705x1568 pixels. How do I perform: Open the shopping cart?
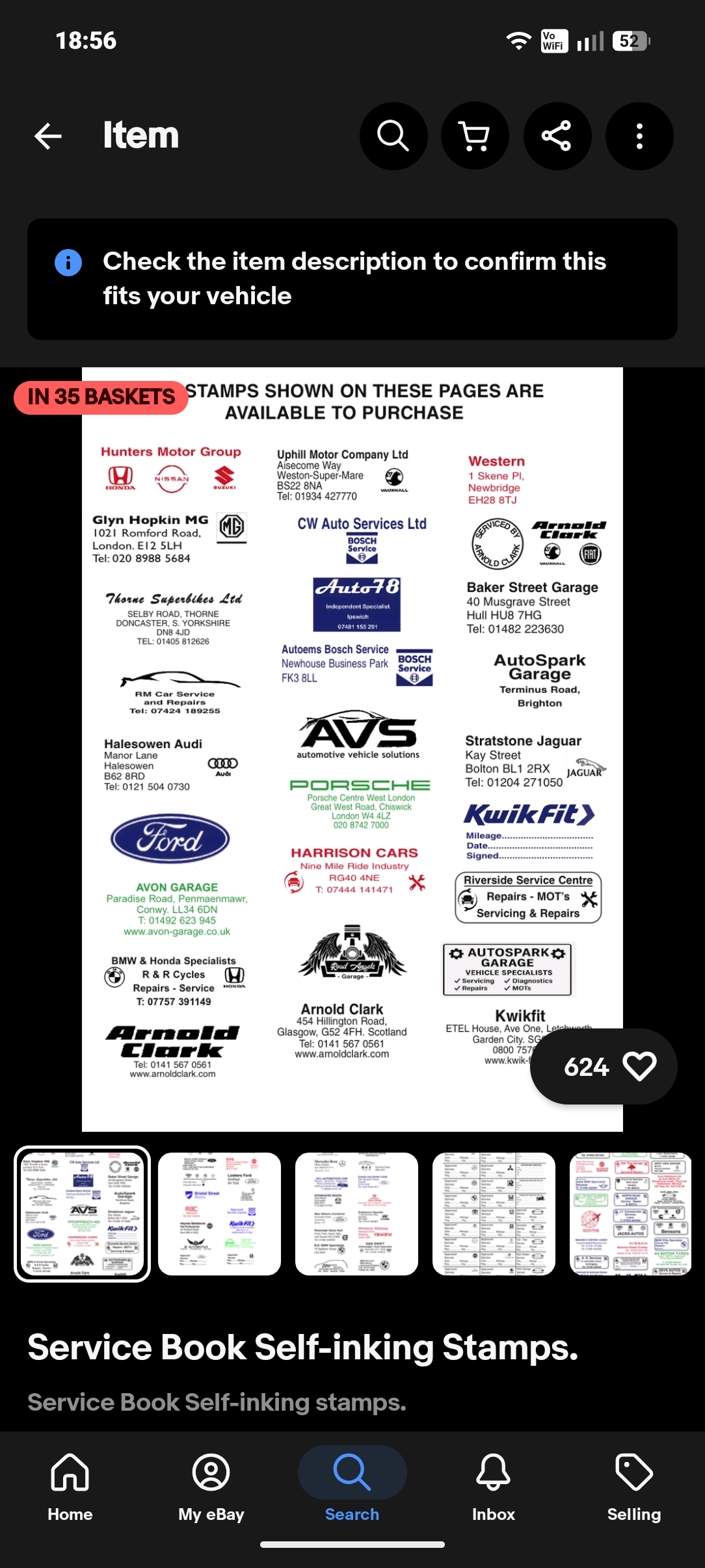[475, 137]
